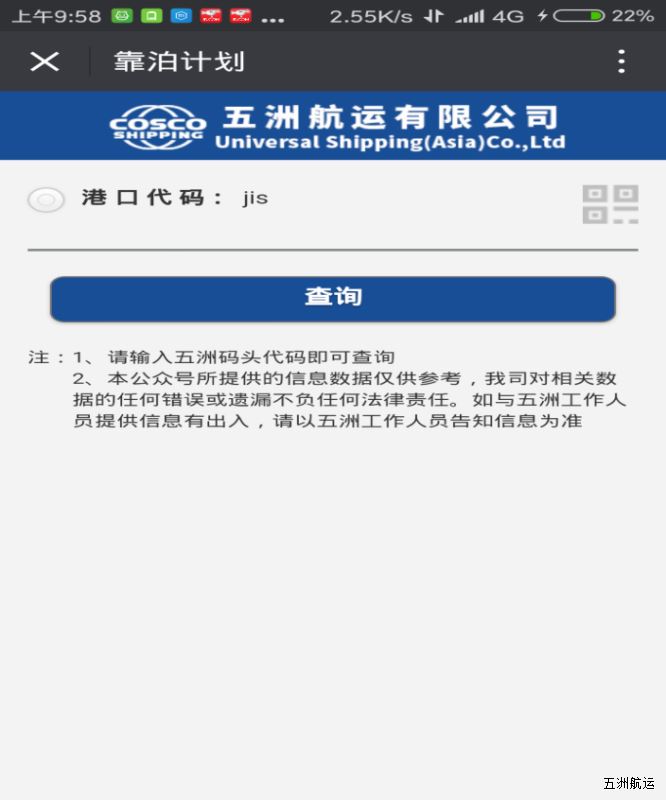Edit the port code field containing jis
The image size is (666, 800).
[x=400, y=199]
